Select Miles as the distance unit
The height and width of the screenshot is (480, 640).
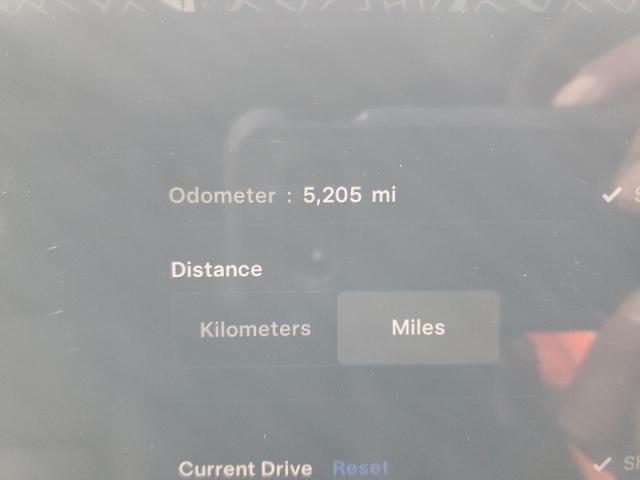click(418, 328)
